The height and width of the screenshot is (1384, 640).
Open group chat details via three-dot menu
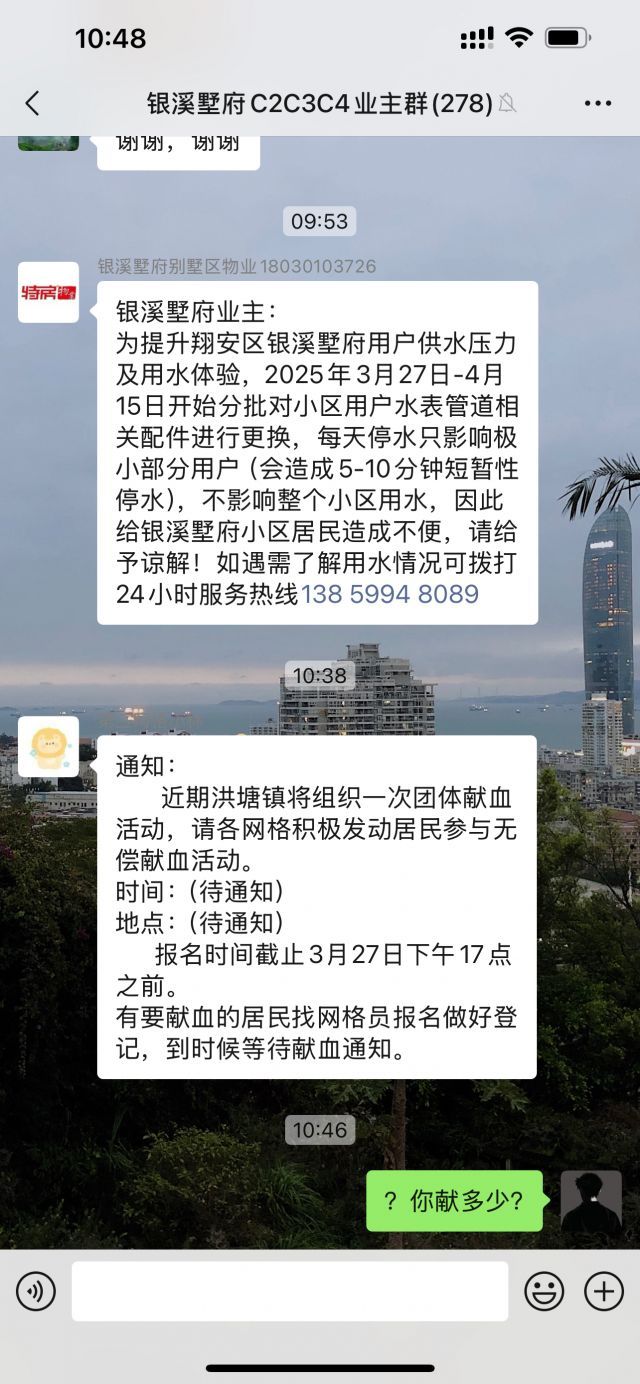tap(597, 103)
